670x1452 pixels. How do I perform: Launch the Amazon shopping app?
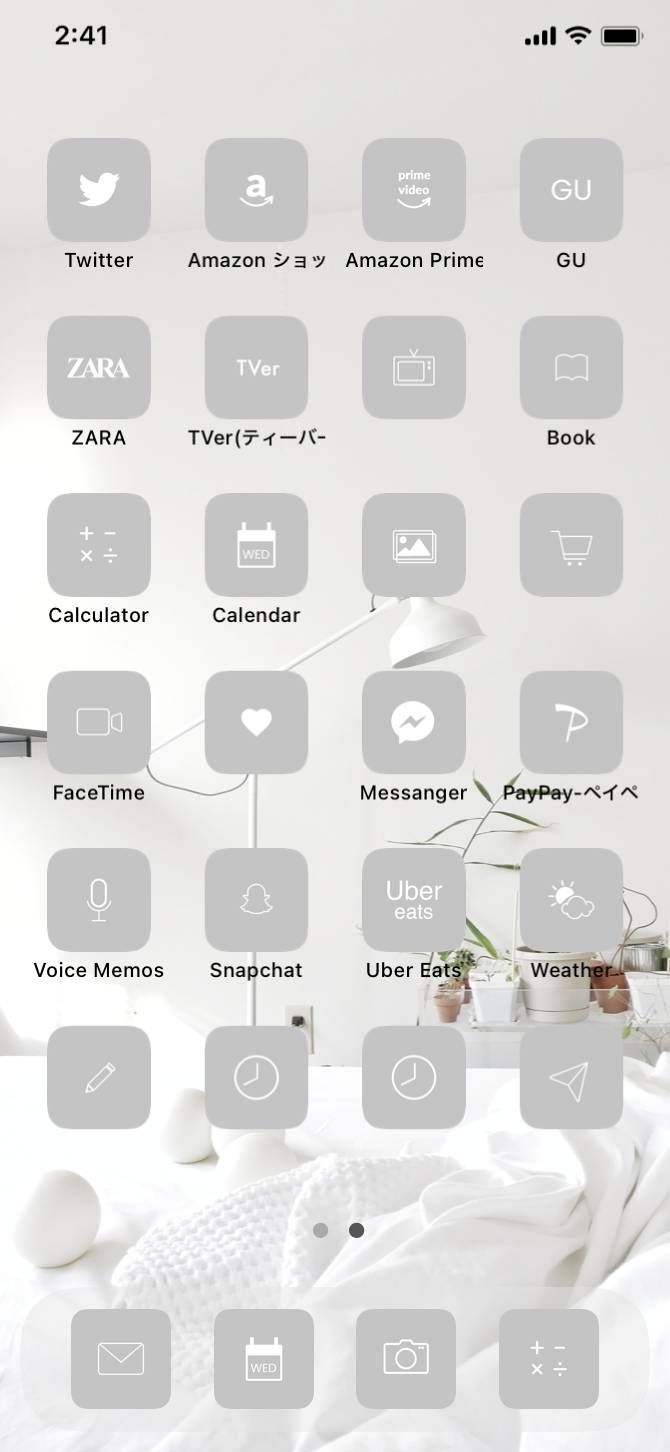point(256,190)
